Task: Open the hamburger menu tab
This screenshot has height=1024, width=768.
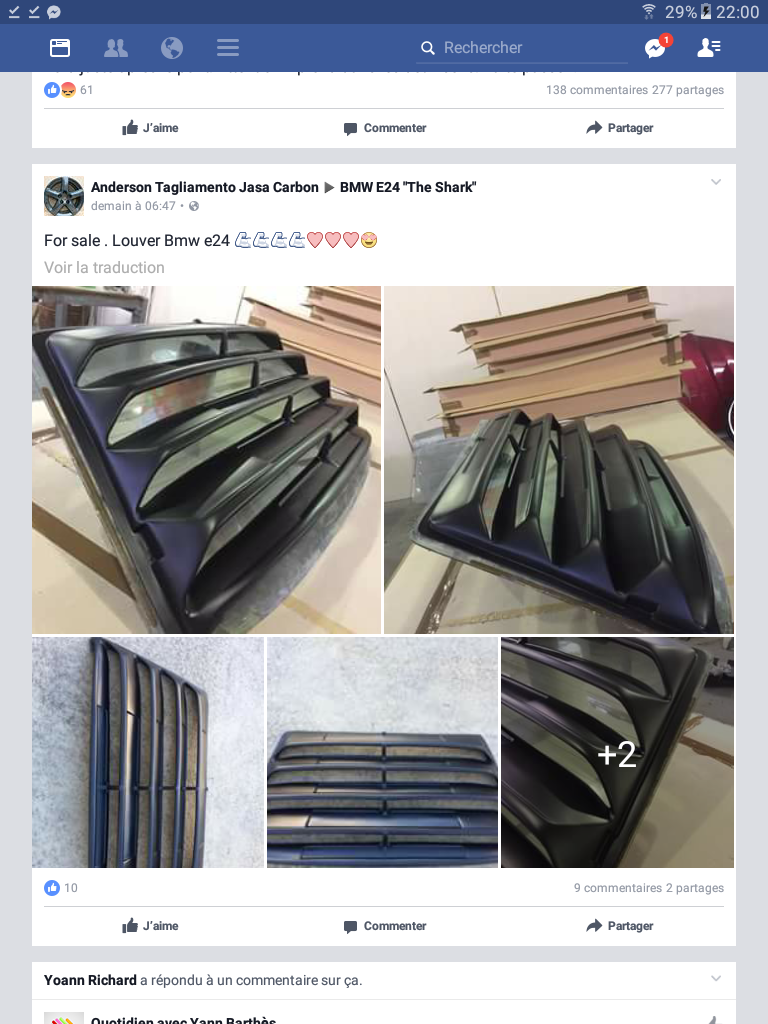Action: tap(228, 48)
